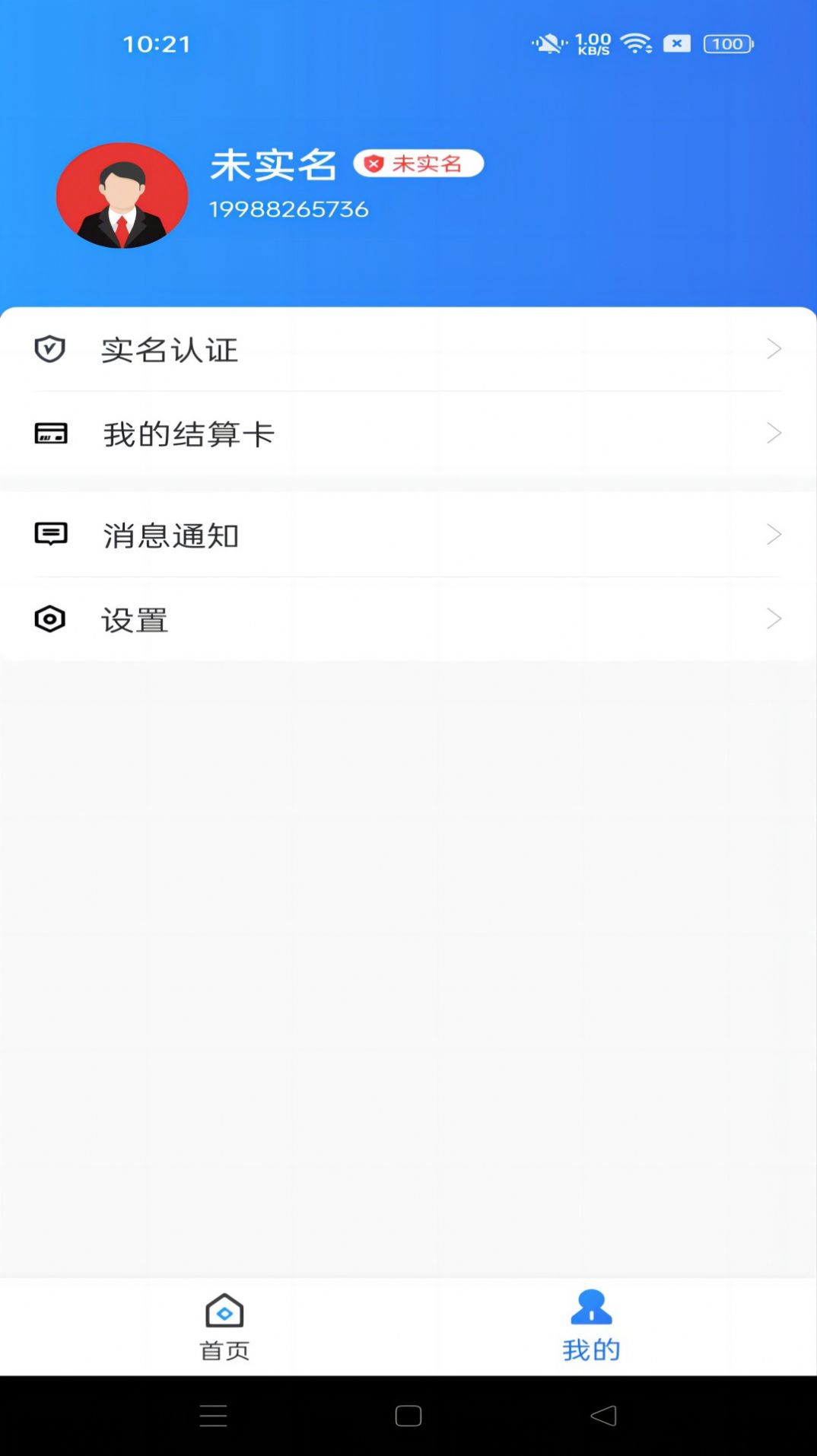Image resolution: width=817 pixels, height=1456 pixels.
Task: Expand the 实名认证 row chevron
Action: 774,348
